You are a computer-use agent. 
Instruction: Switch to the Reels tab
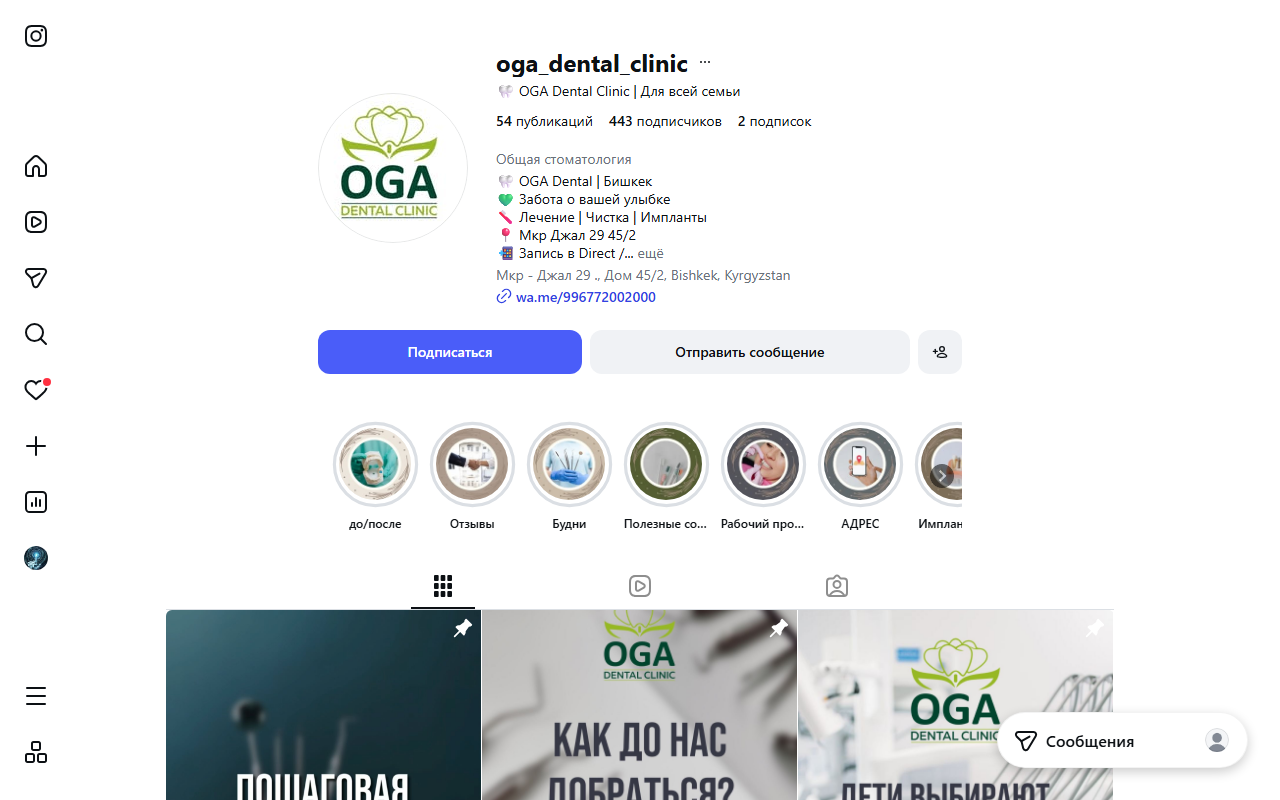[x=640, y=586]
